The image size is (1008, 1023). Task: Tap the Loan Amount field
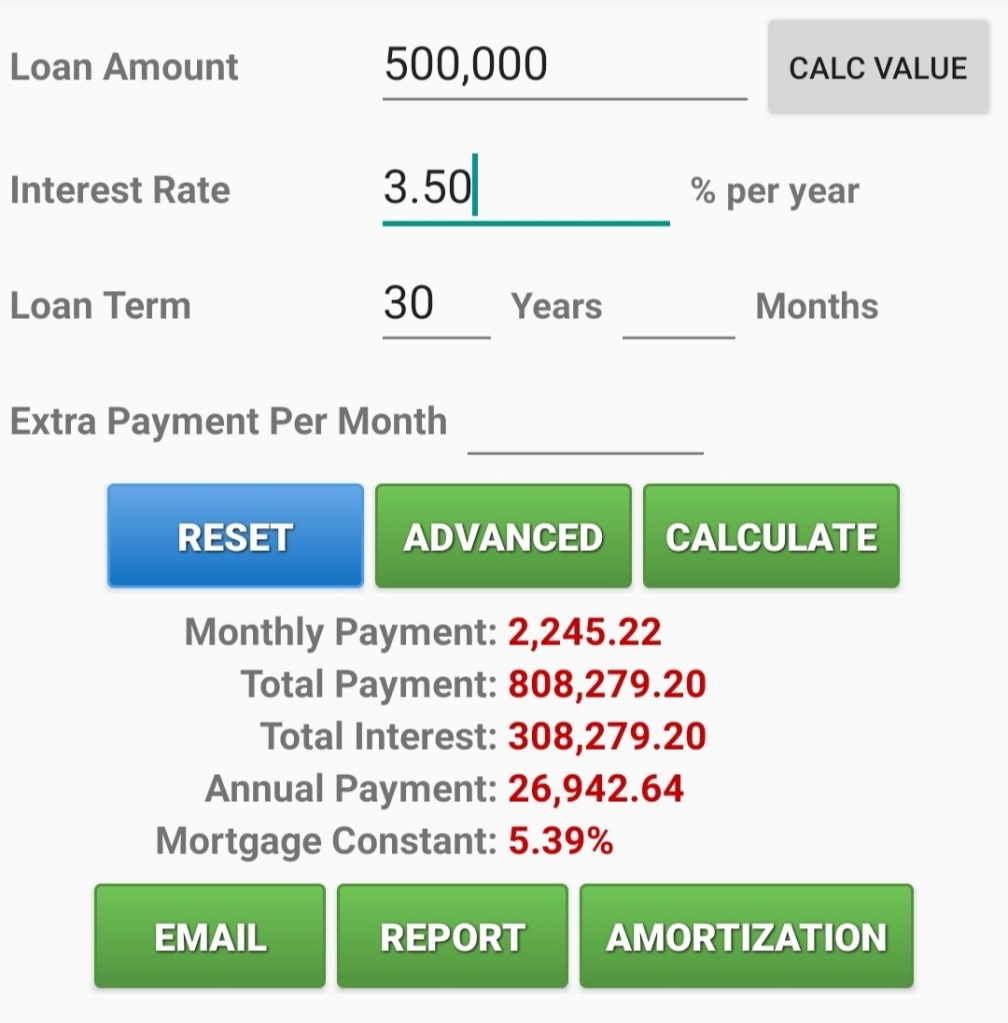[x=563, y=67]
